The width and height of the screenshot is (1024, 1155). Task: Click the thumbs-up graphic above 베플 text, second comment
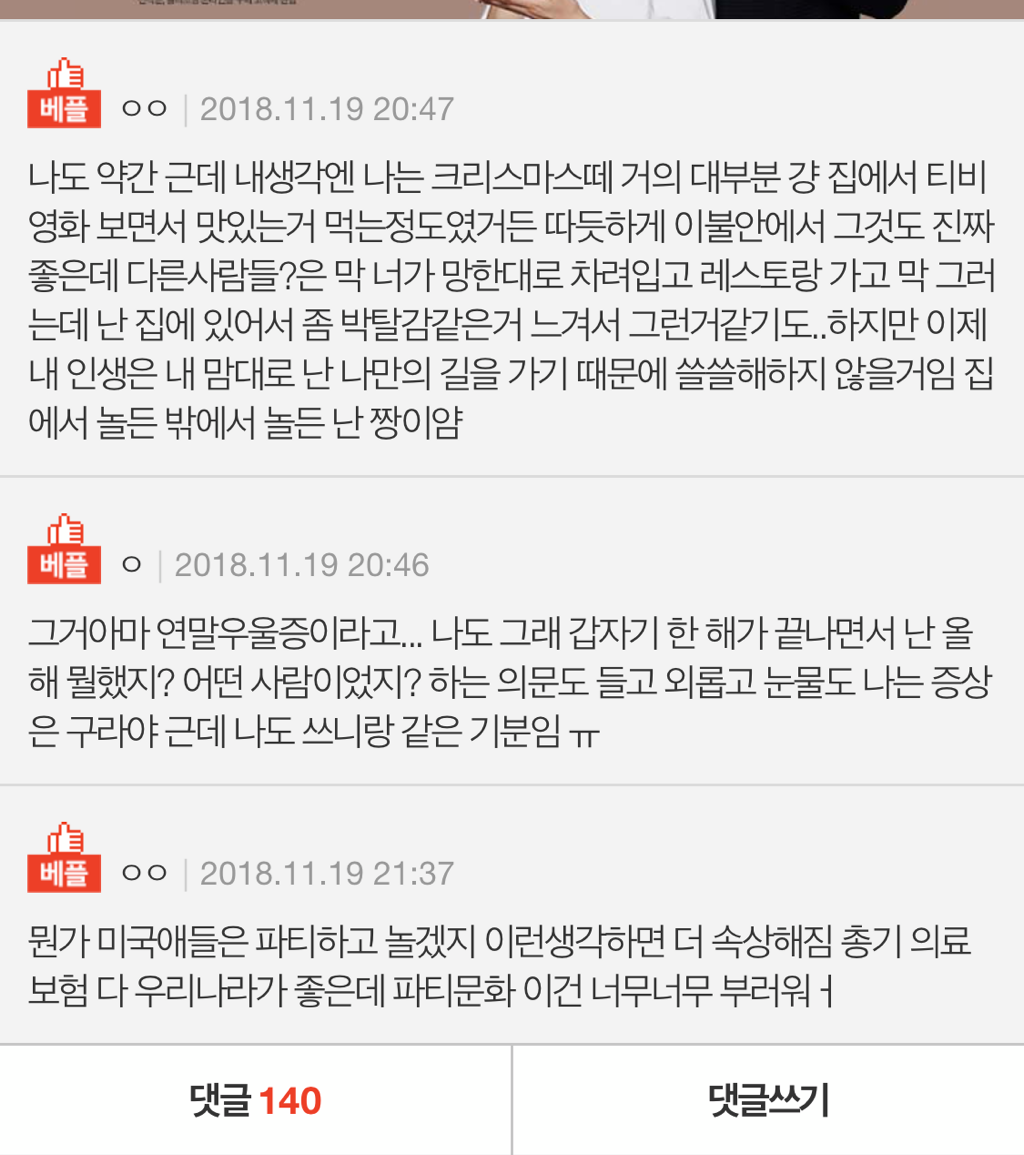(x=63, y=536)
